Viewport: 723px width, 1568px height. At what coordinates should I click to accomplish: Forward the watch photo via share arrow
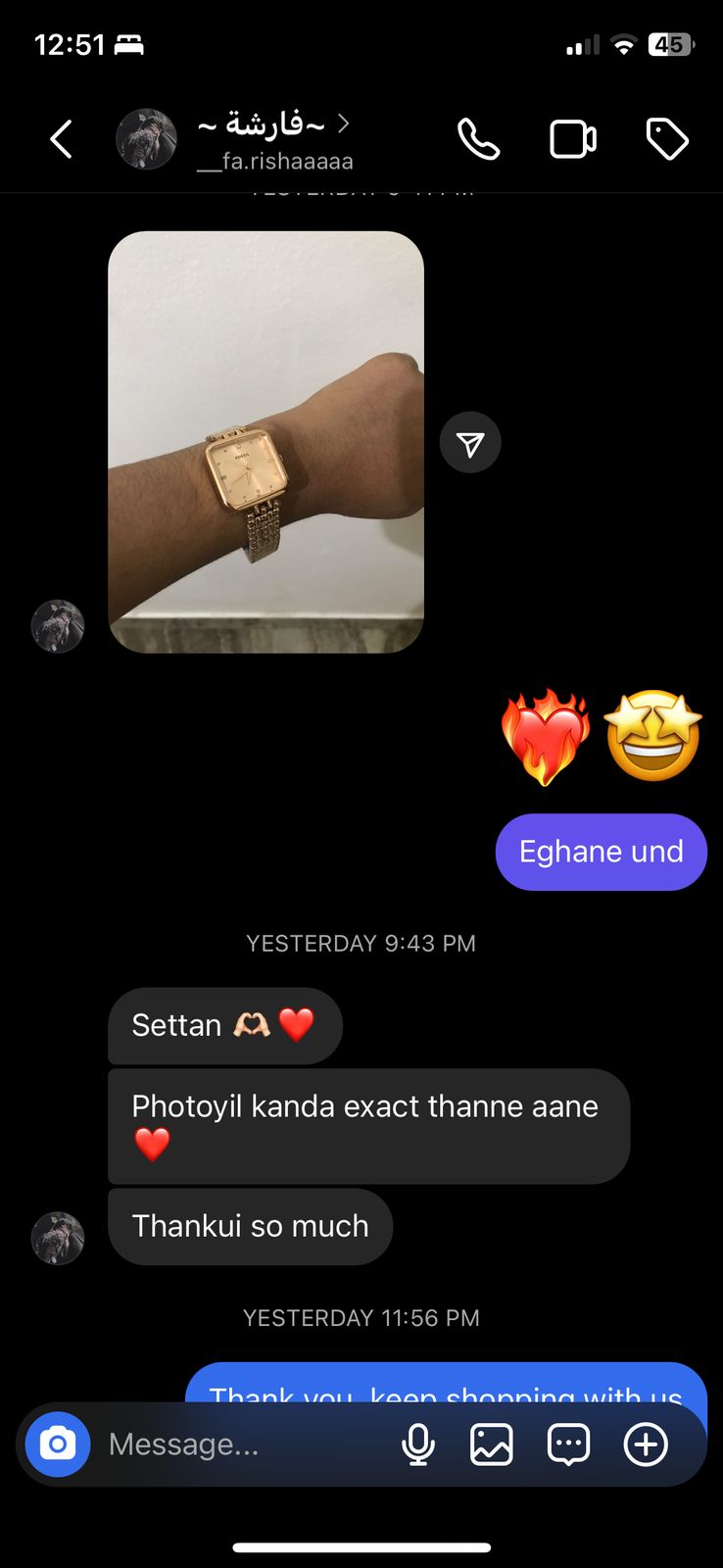coord(470,443)
